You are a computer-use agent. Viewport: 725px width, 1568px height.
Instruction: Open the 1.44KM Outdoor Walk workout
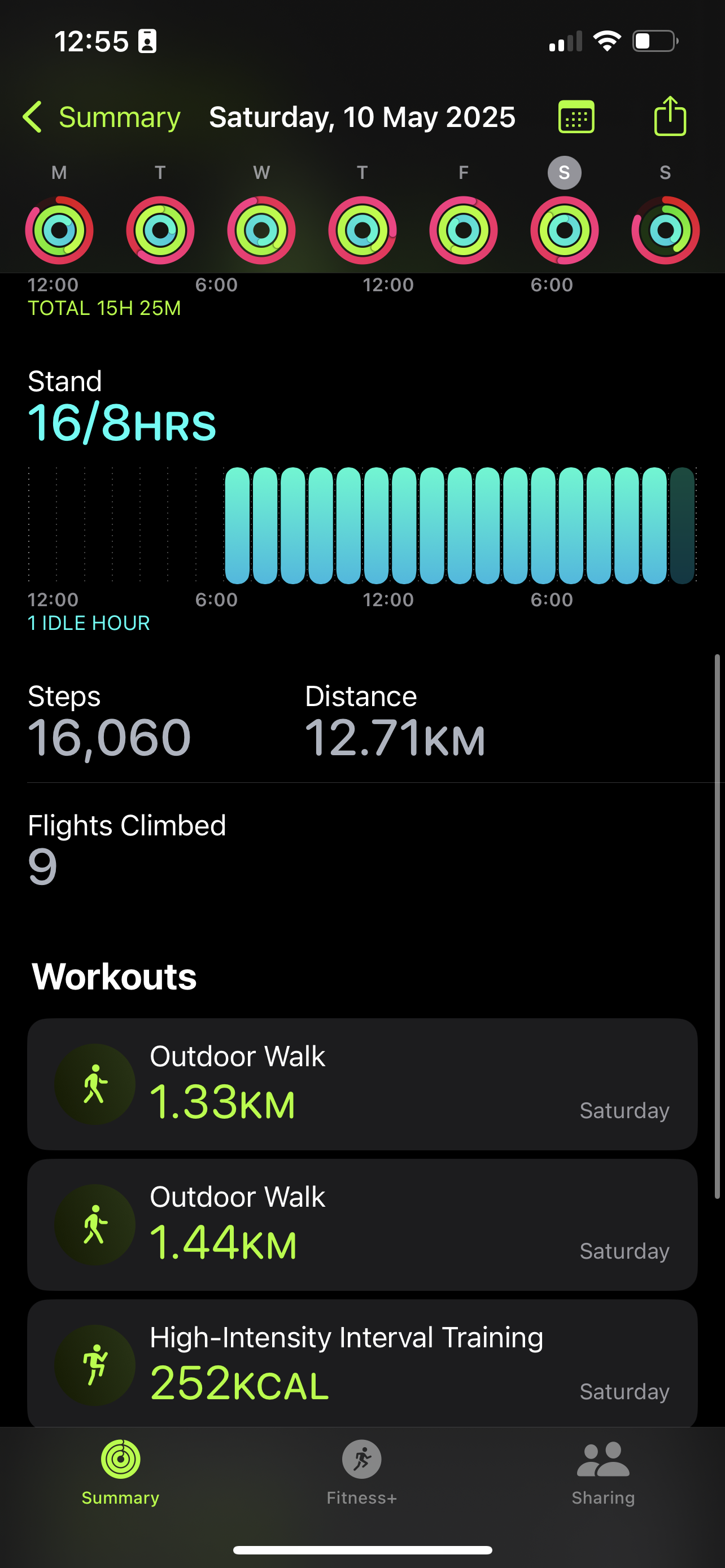(362, 1225)
